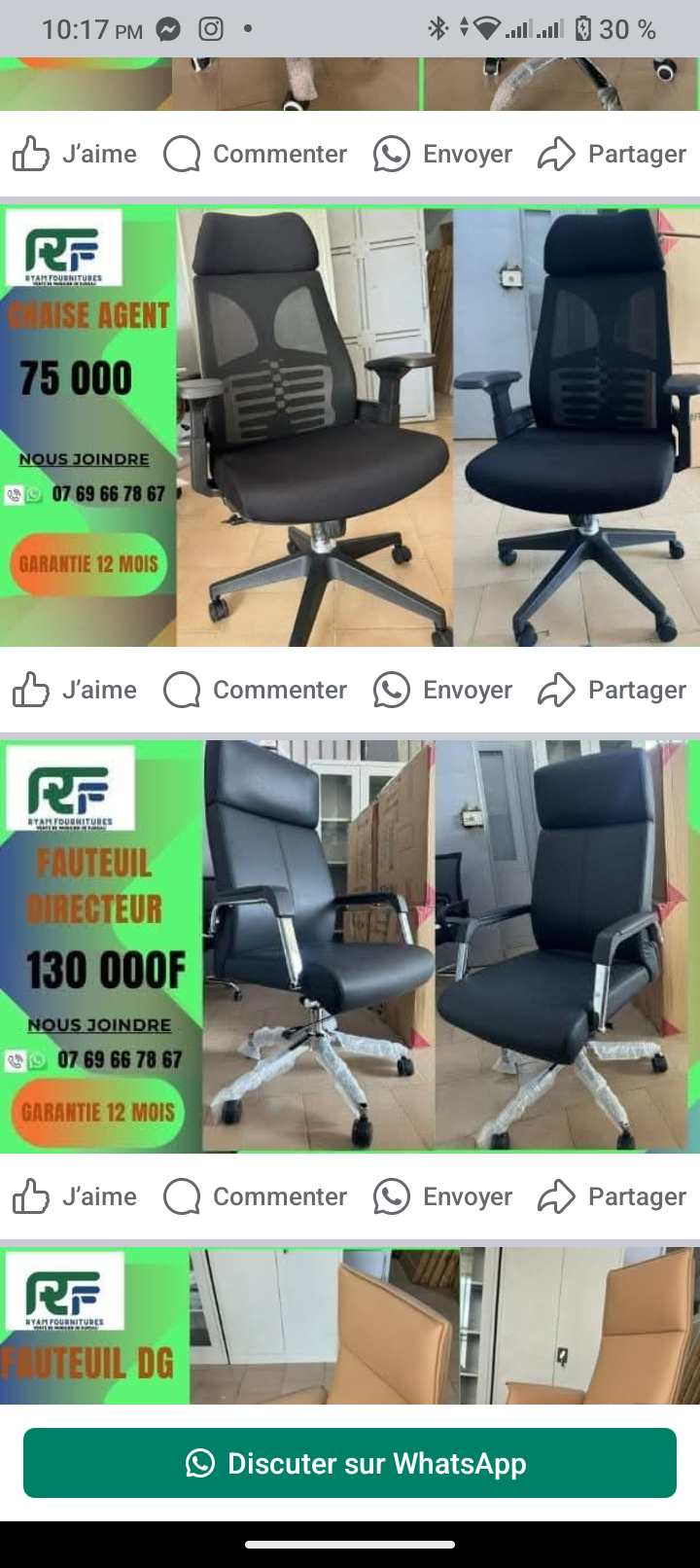
Task: Open the Chaise Agent chair image
Action: pyautogui.click(x=350, y=427)
